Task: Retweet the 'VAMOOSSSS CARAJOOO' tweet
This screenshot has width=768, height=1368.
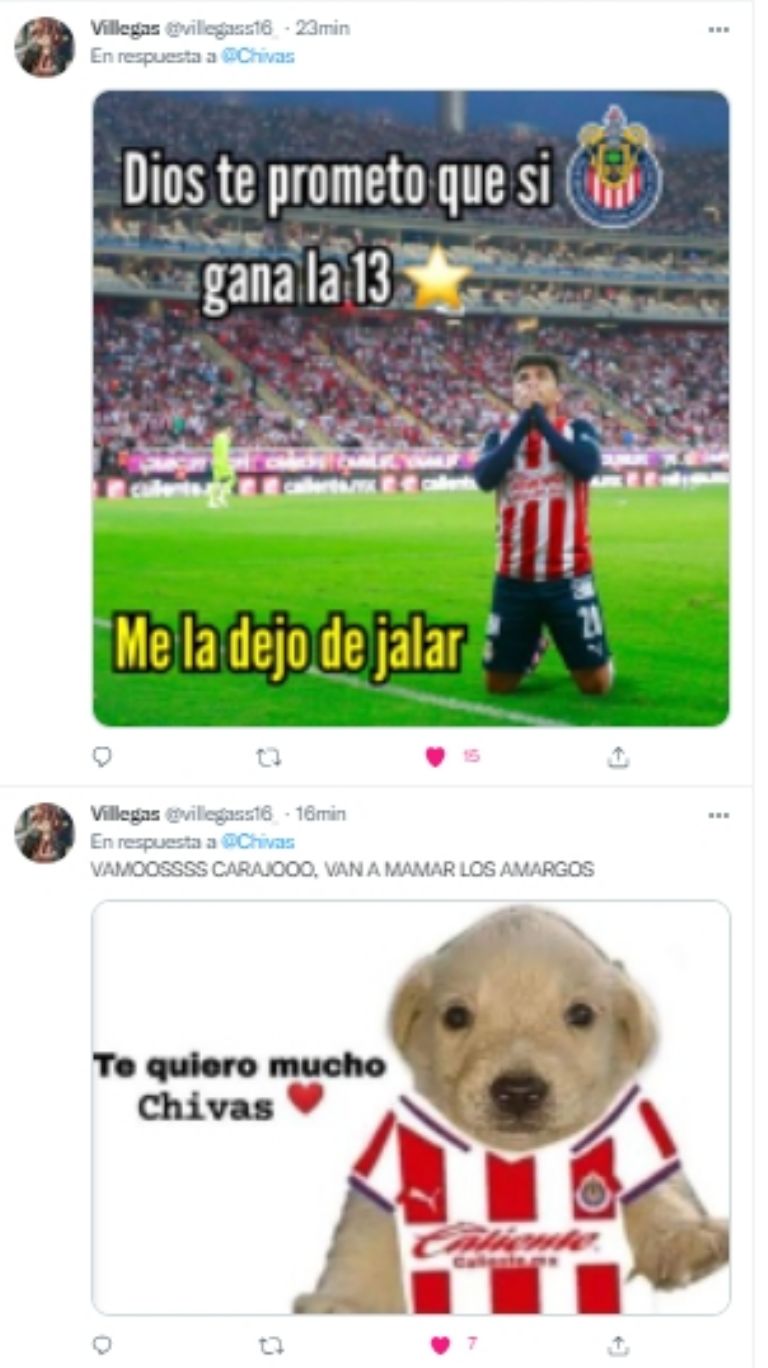Action: (268, 1345)
